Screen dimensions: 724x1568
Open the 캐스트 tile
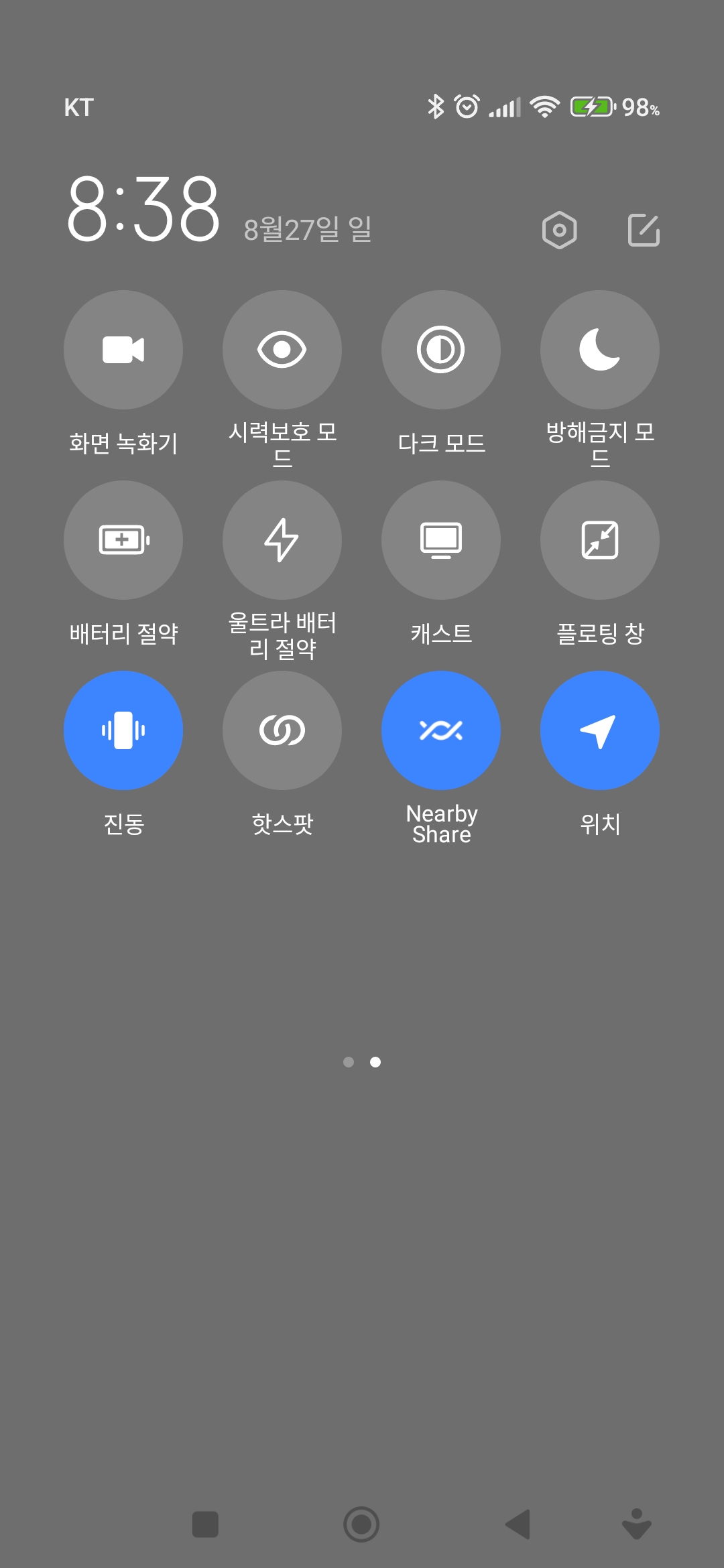[x=441, y=540]
